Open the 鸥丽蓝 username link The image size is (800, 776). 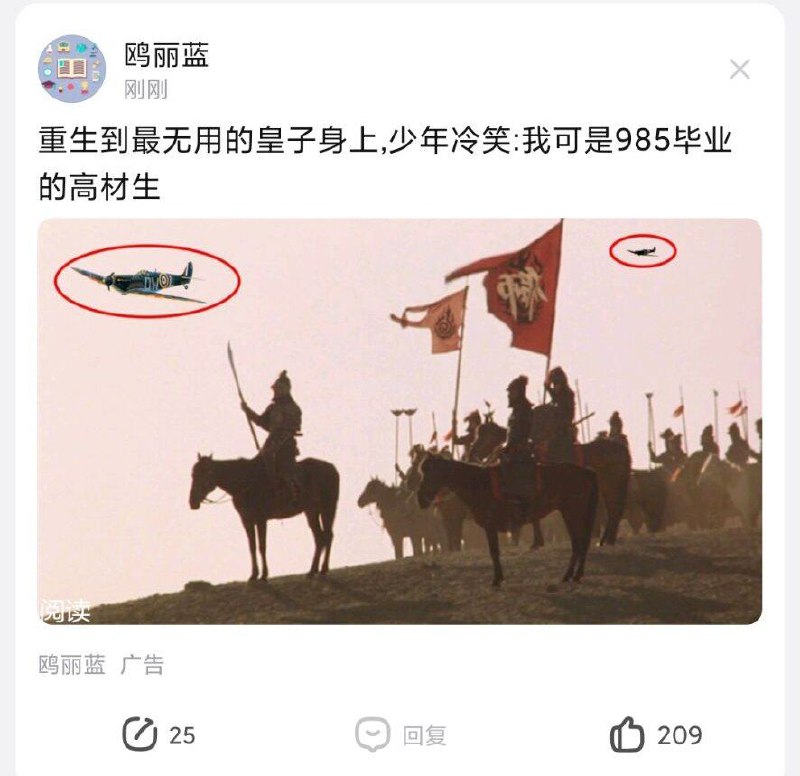(167, 55)
